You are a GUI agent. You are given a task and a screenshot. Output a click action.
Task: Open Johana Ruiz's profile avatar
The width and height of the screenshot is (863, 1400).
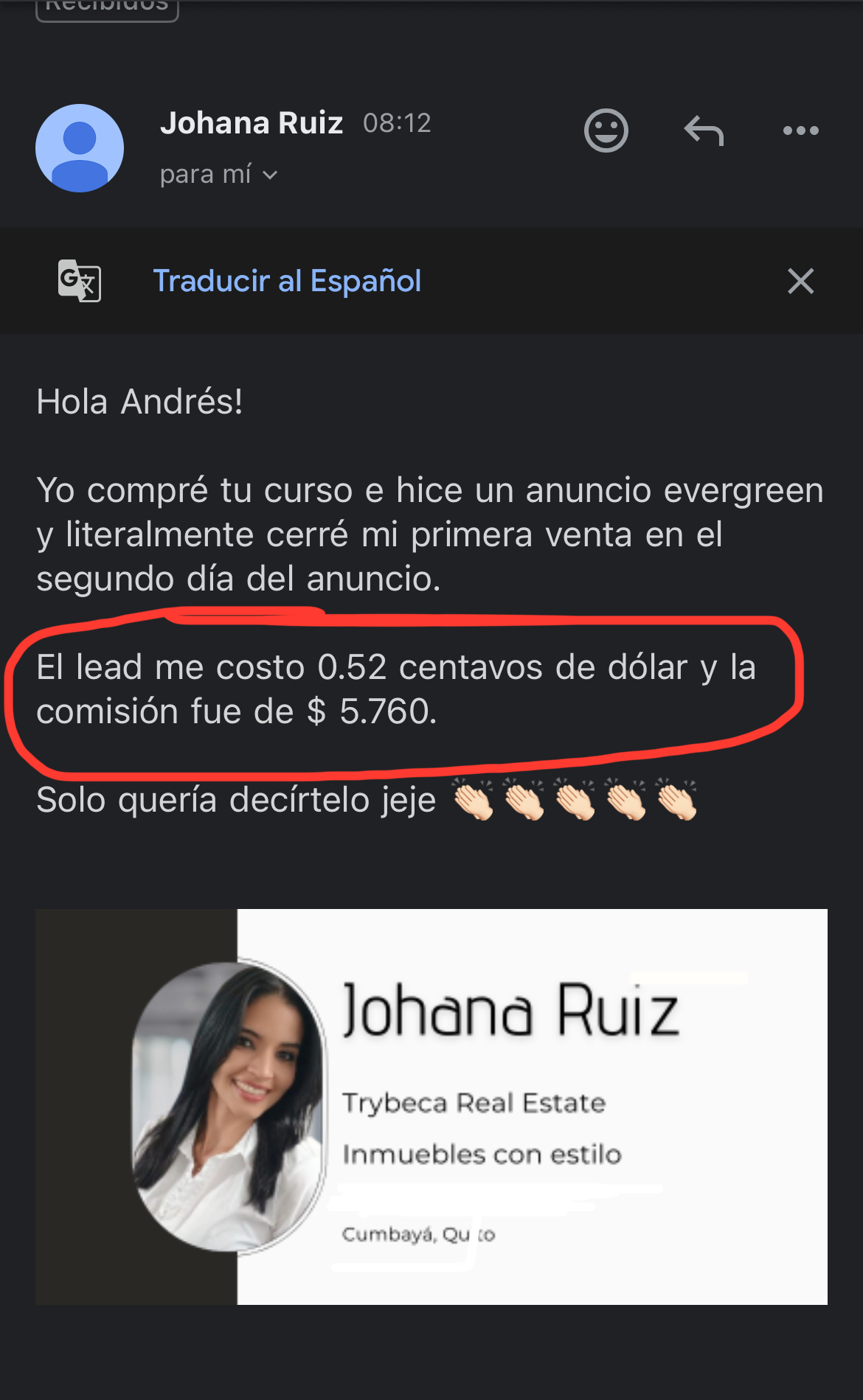pos(79,147)
